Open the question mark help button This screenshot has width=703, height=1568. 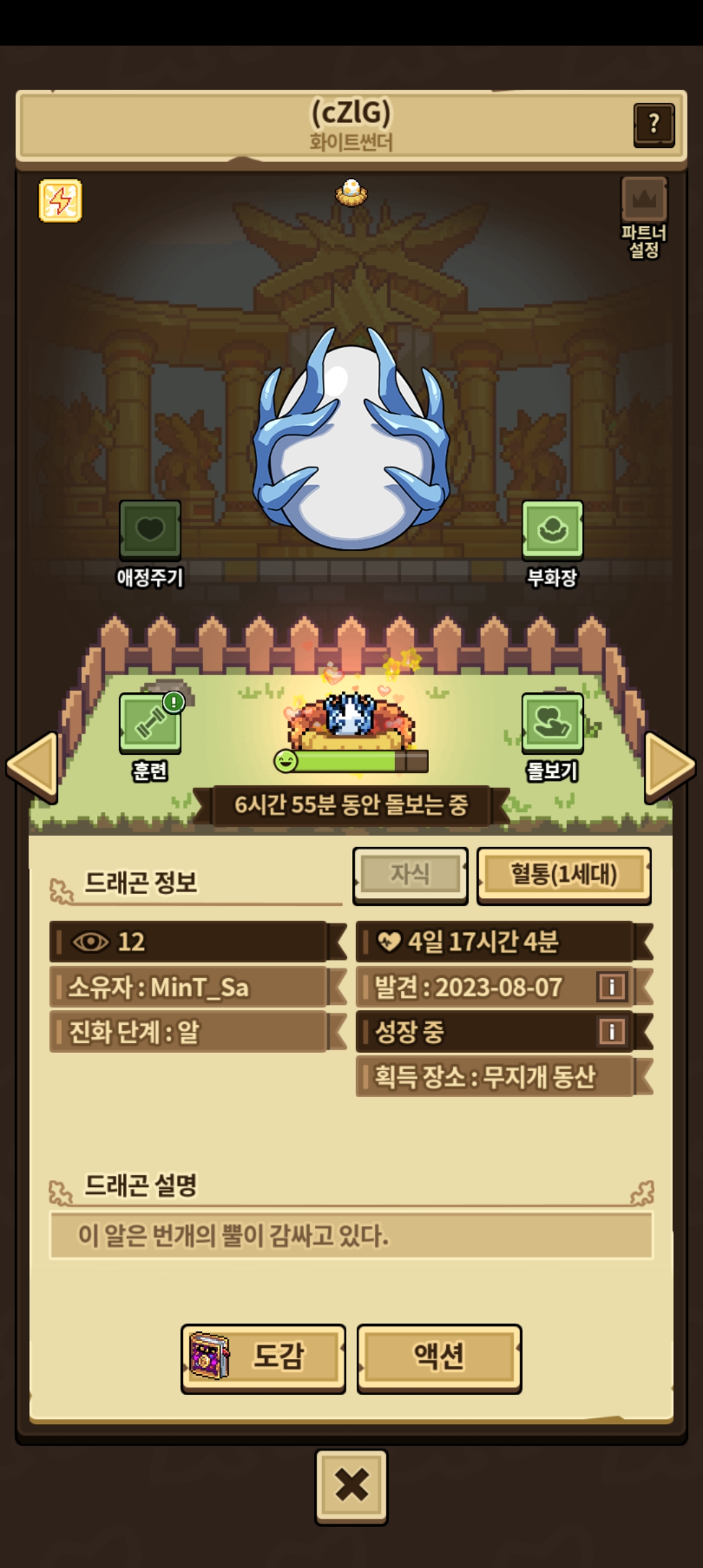[654, 124]
